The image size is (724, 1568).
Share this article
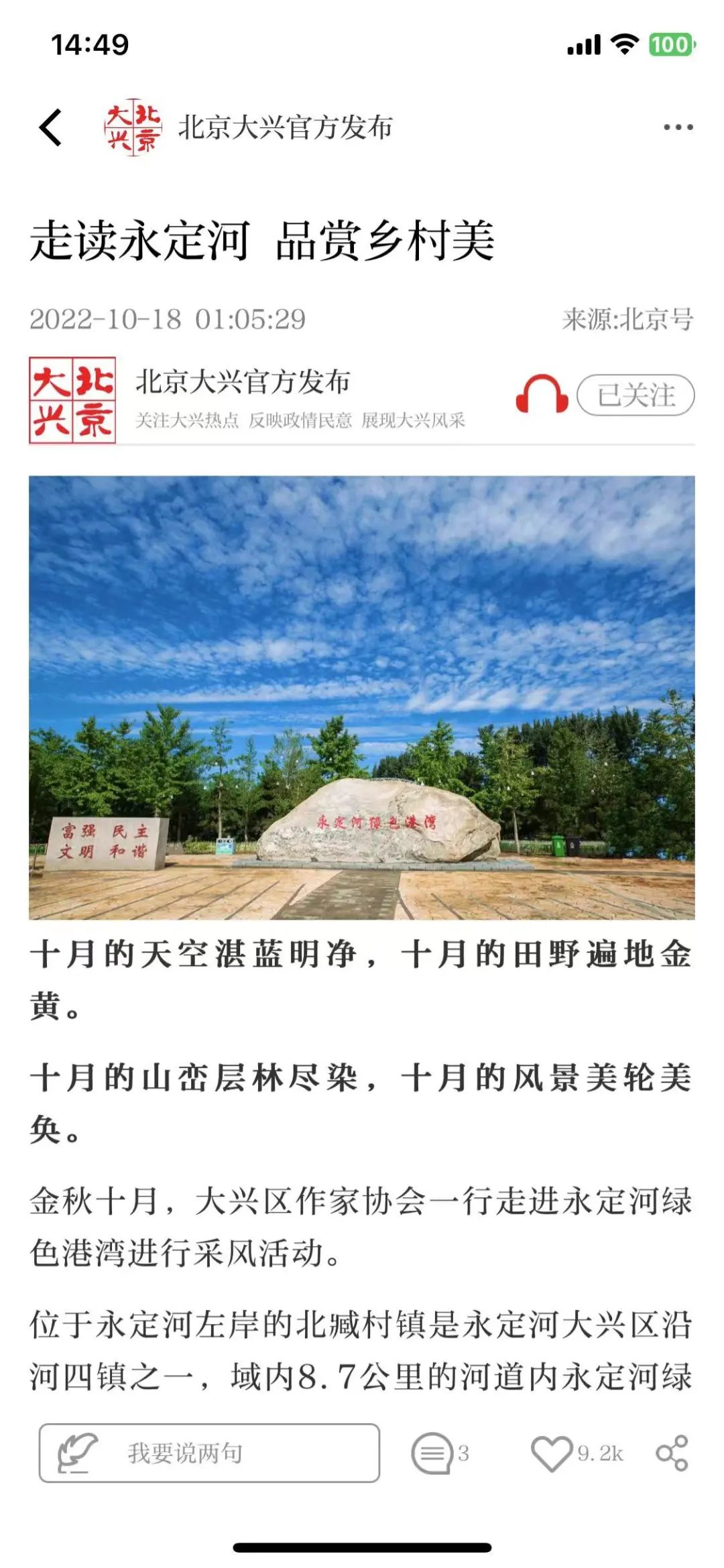tap(672, 1453)
